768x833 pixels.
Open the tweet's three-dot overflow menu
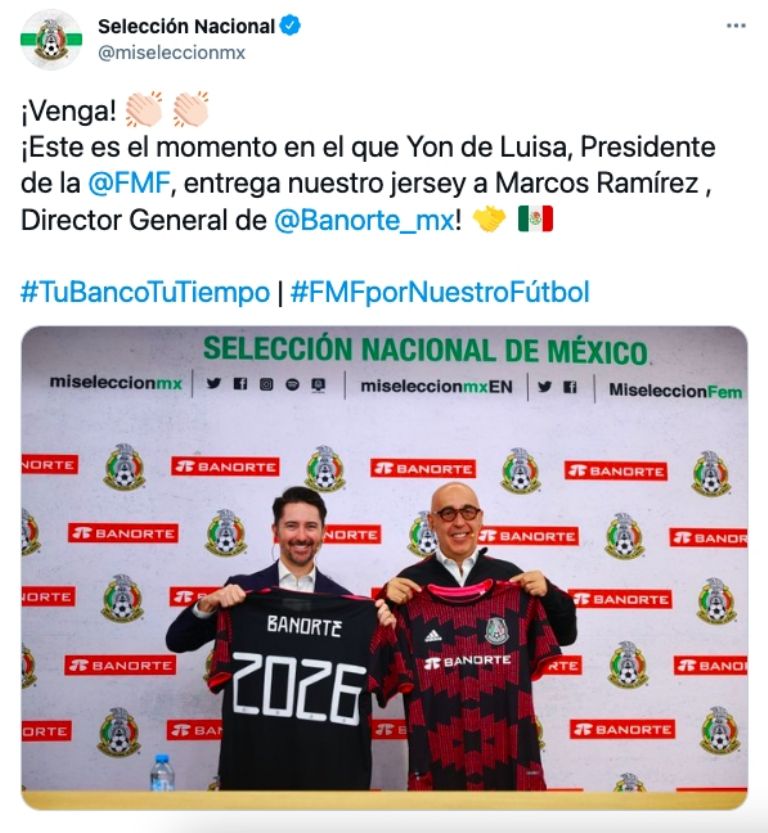click(736, 26)
